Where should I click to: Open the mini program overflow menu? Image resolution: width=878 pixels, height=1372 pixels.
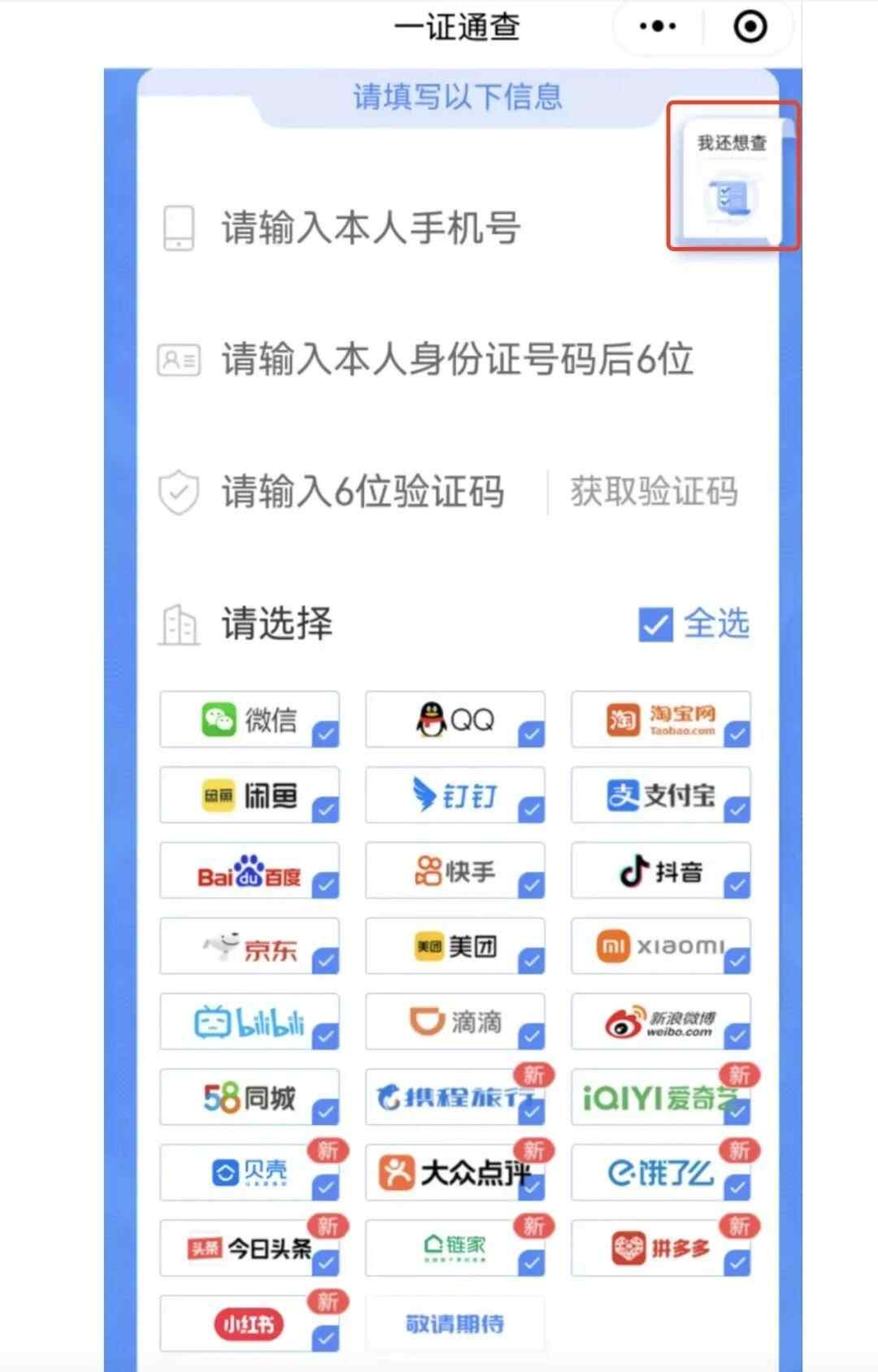click(x=658, y=26)
